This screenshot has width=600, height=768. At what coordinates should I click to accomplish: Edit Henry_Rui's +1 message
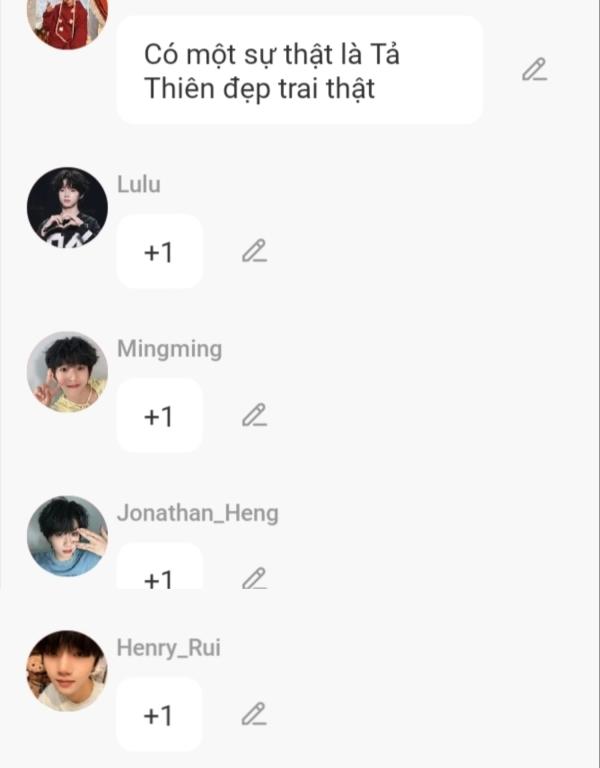tap(255, 714)
